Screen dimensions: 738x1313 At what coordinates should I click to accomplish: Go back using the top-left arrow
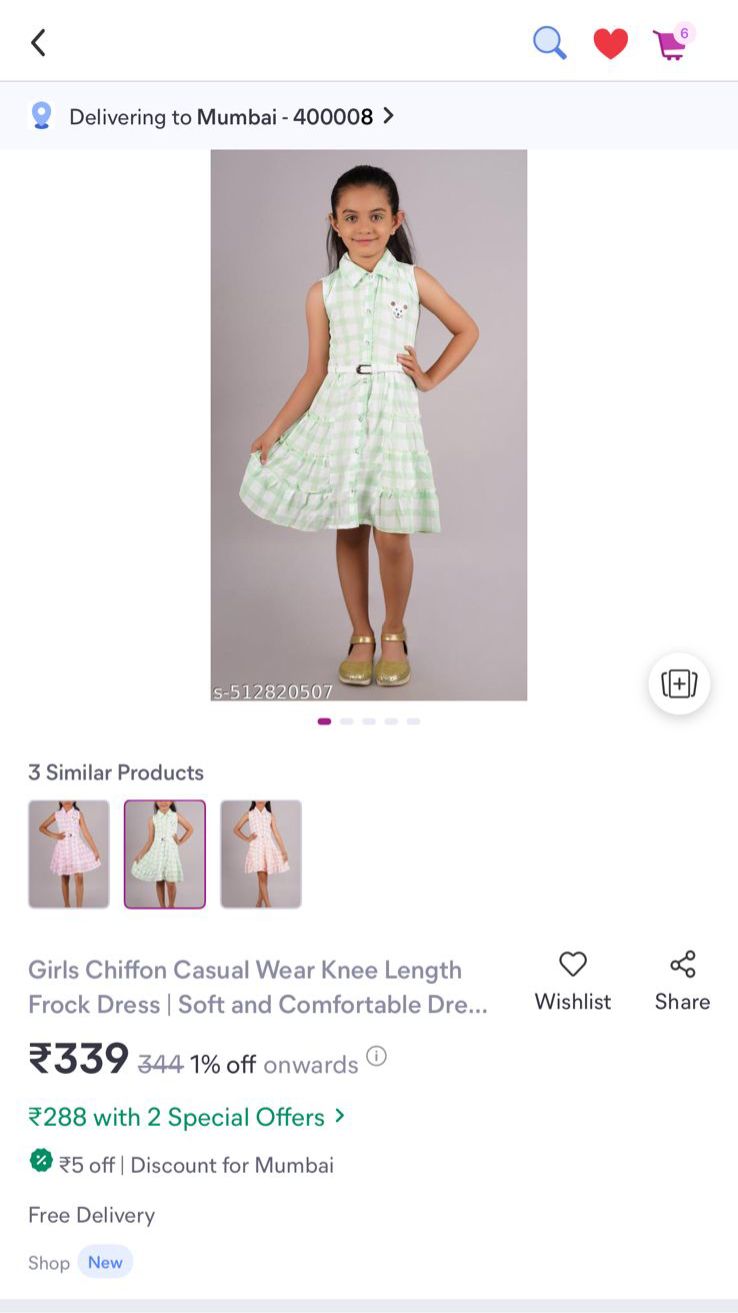coord(38,43)
